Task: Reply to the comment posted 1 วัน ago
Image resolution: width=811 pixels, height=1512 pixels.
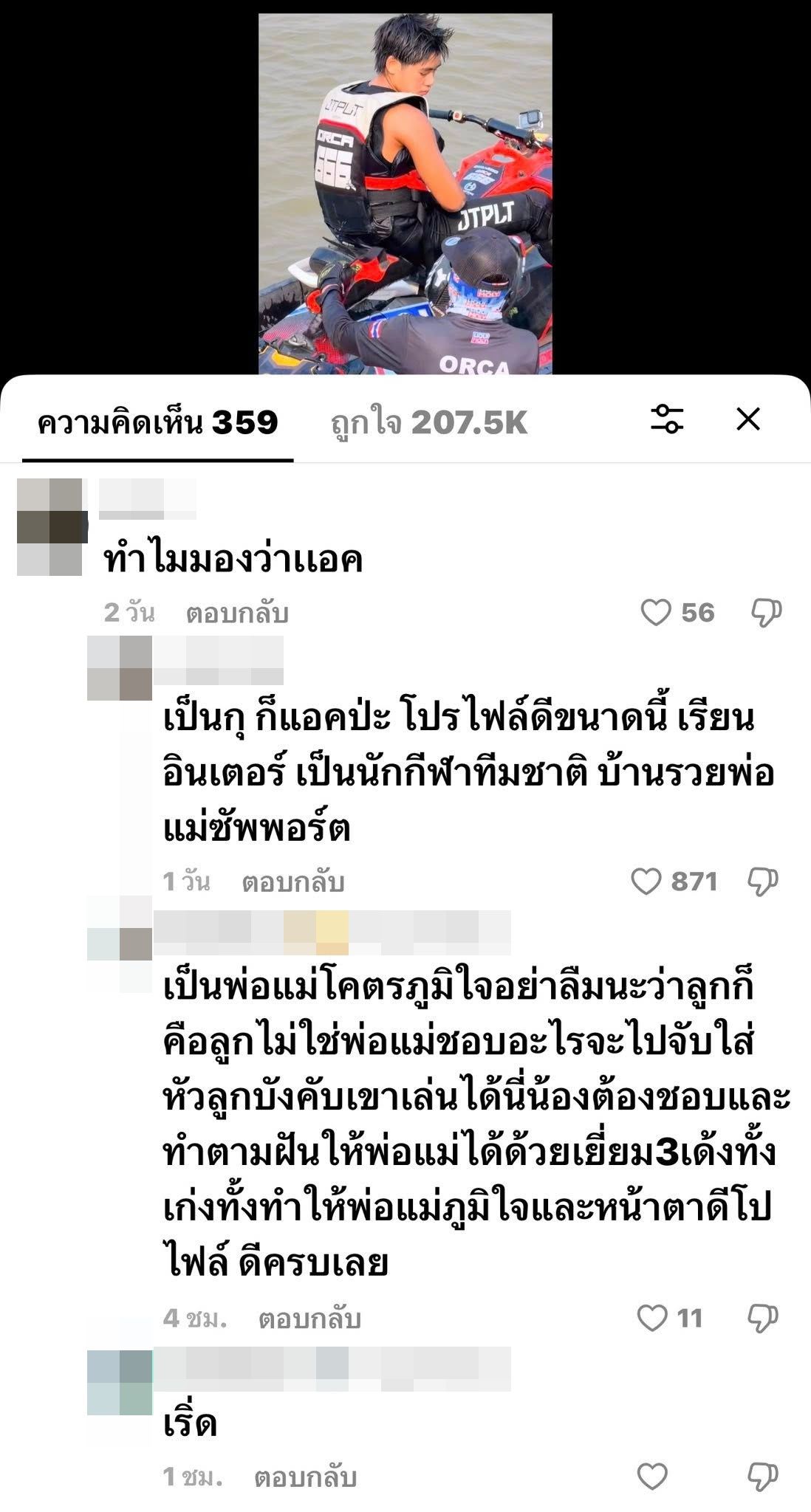Action: pos(293,882)
